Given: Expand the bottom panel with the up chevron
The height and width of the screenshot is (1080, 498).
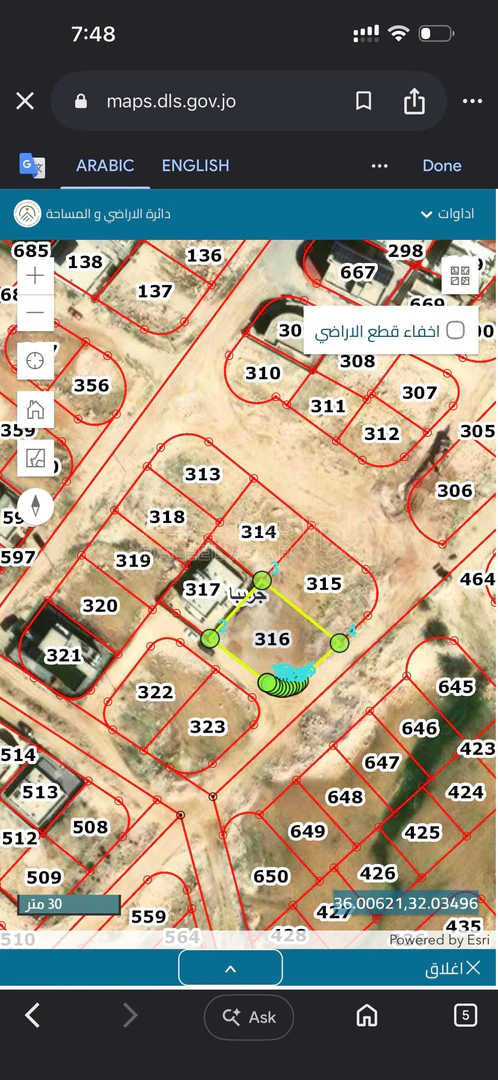Looking at the screenshot, I should (230, 968).
